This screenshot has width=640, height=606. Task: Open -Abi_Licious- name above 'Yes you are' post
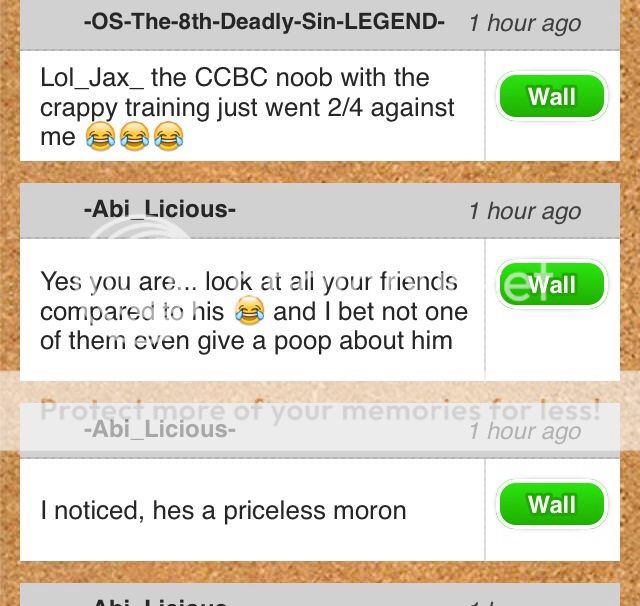[160, 210]
